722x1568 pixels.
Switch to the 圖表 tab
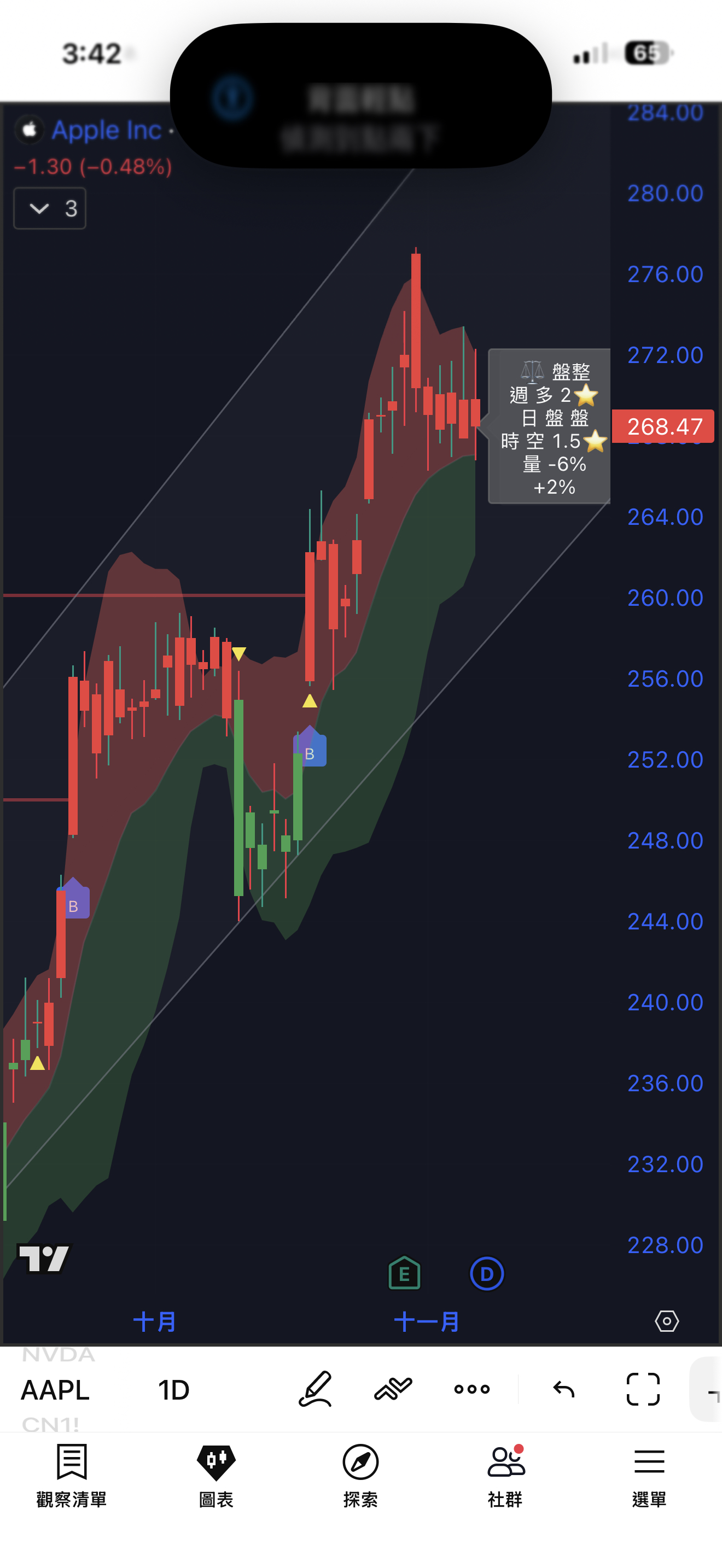tap(216, 1473)
